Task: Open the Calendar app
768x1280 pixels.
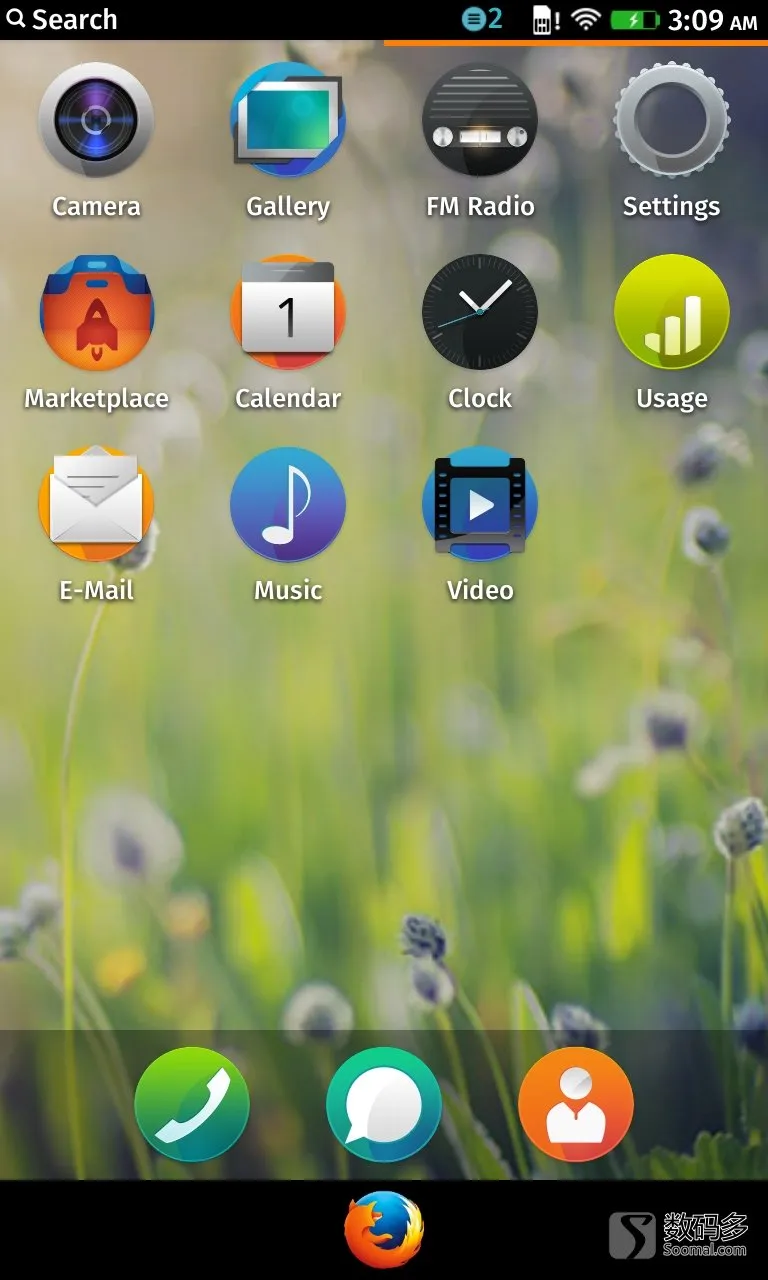Action: [x=288, y=312]
